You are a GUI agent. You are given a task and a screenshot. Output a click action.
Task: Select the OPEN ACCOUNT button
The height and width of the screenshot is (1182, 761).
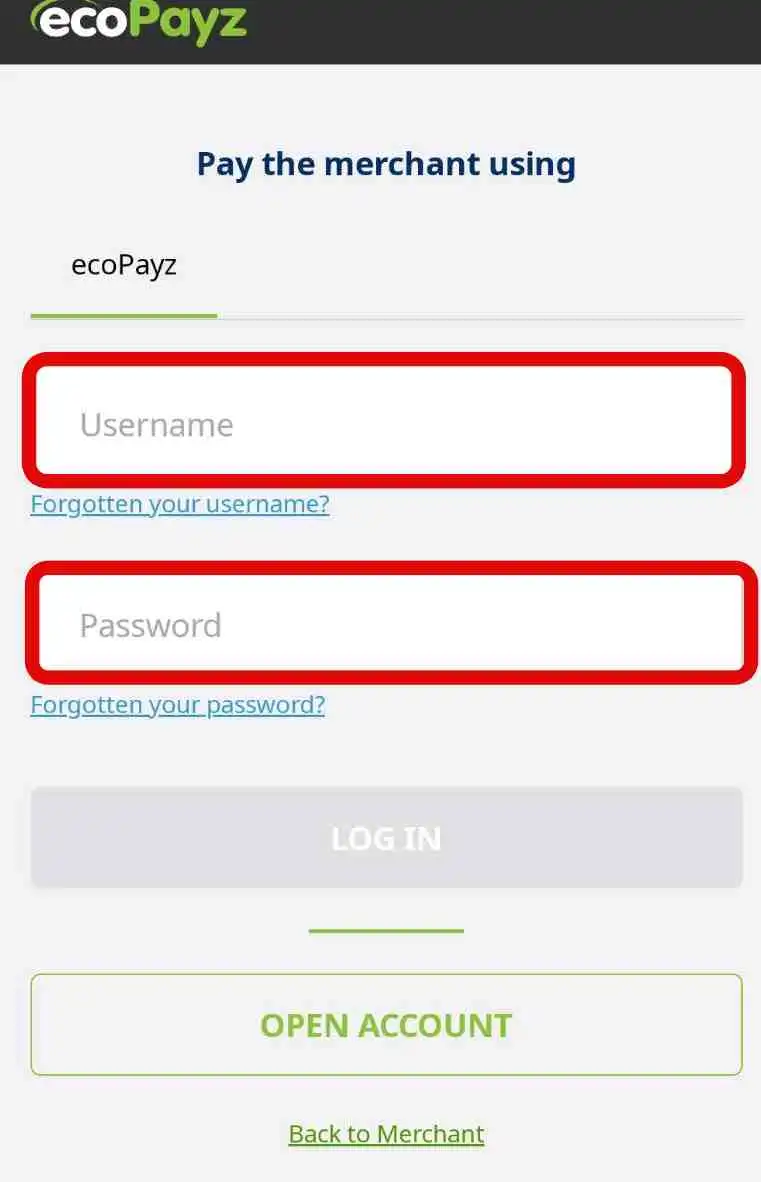[x=386, y=1025]
